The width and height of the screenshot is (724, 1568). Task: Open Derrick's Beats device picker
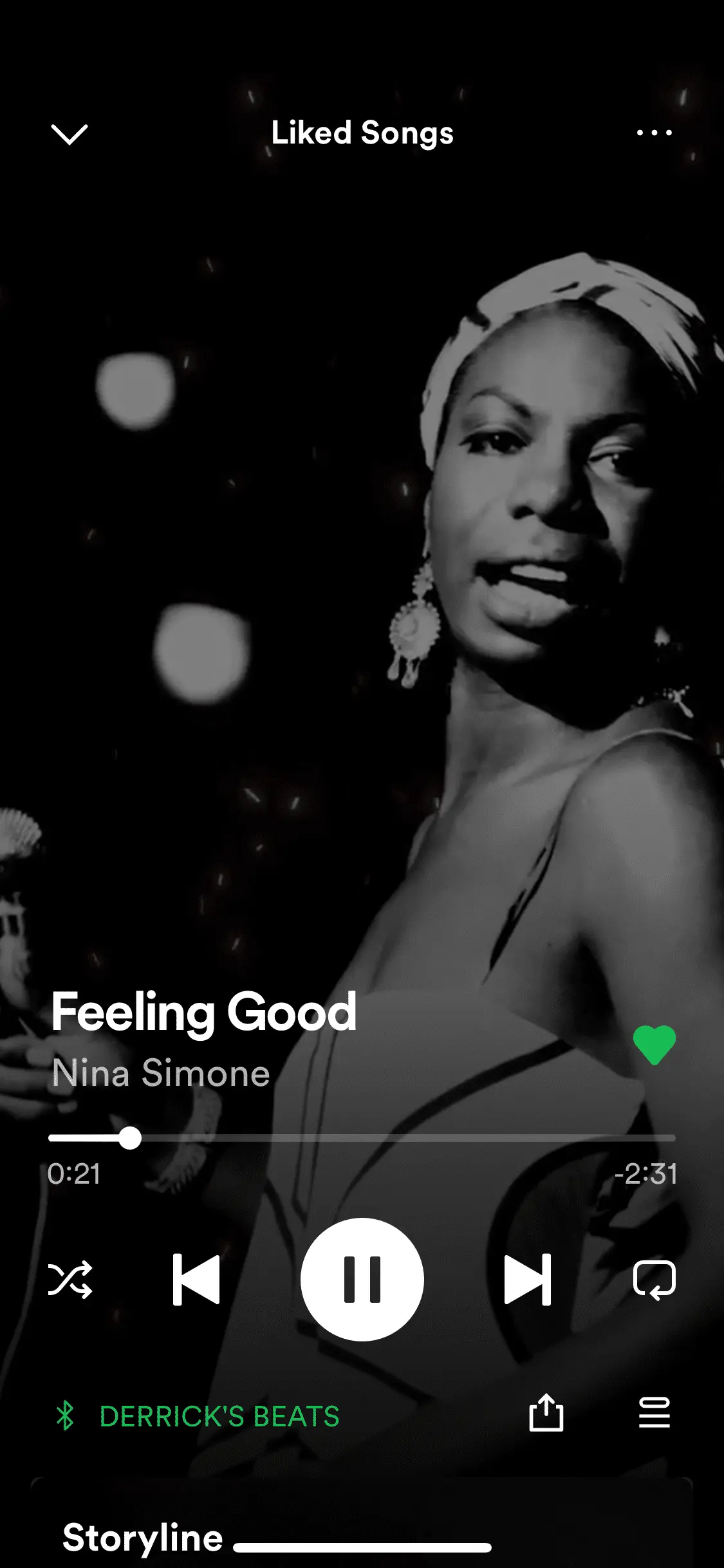(219, 1417)
